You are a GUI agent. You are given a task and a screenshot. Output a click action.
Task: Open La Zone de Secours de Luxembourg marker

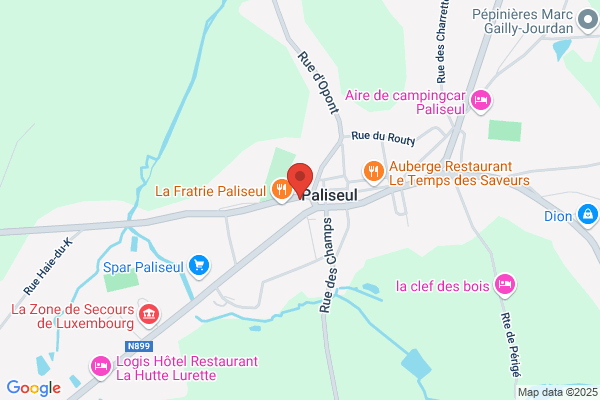(x=149, y=315)
